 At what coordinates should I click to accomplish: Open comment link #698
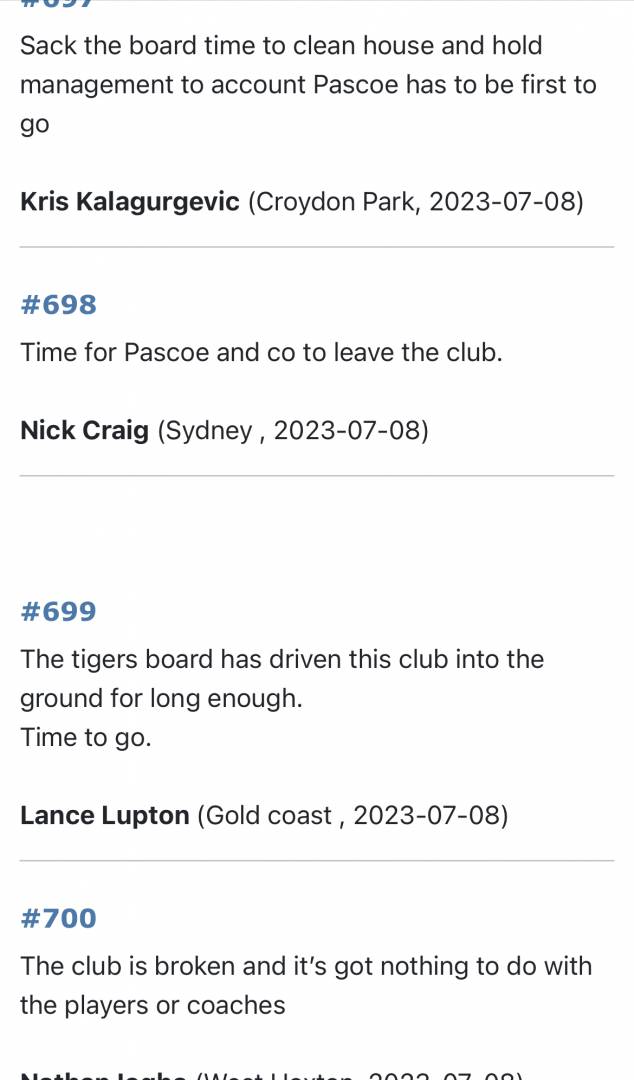point(59,304)
